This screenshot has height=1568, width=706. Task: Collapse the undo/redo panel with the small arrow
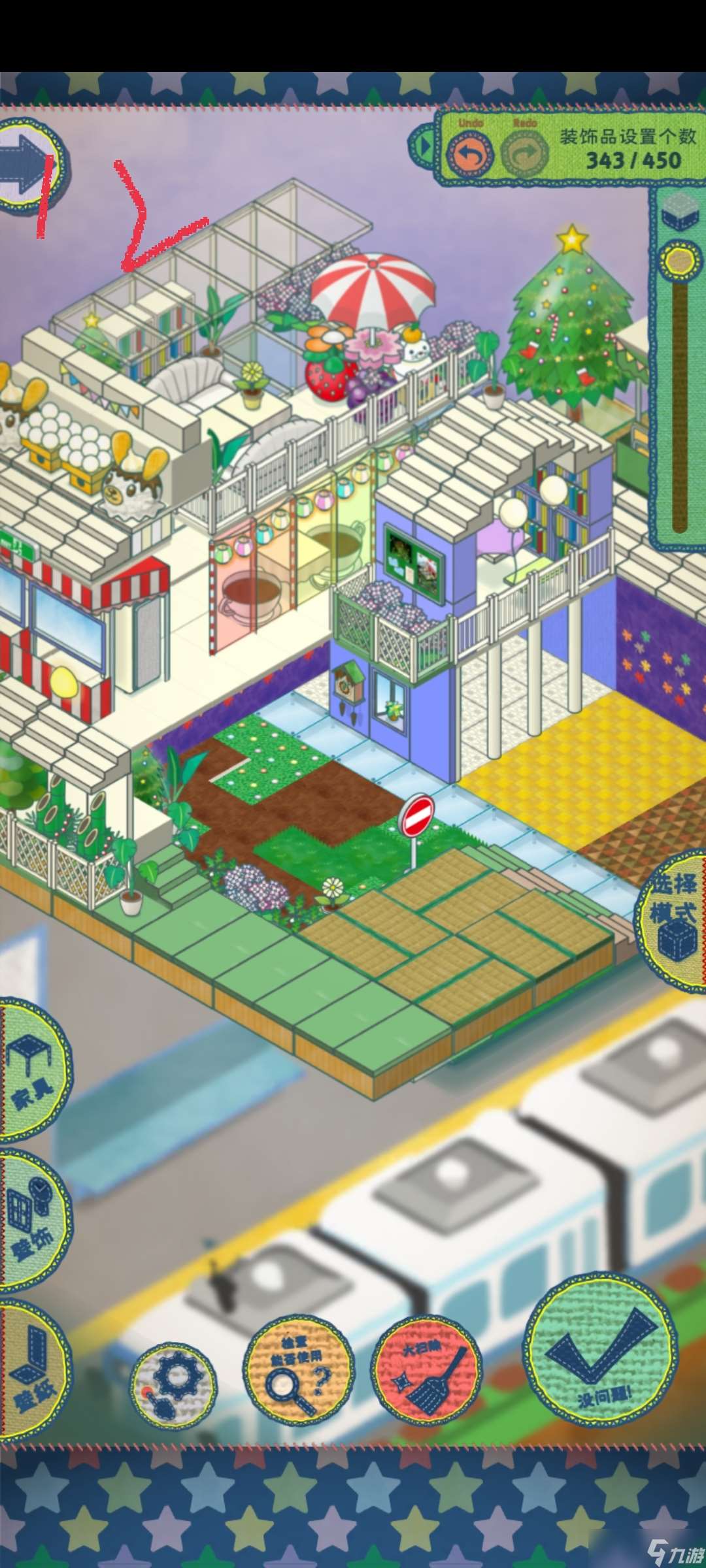click(x=424, y=146)
